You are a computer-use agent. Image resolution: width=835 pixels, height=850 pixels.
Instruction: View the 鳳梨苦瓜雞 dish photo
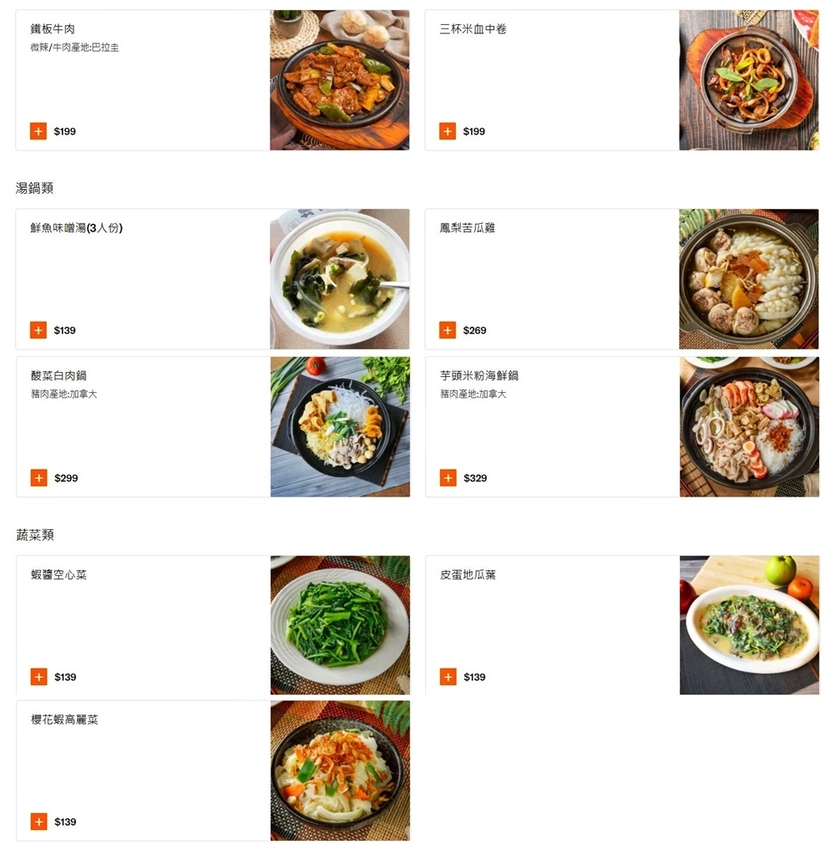[748, 279]
